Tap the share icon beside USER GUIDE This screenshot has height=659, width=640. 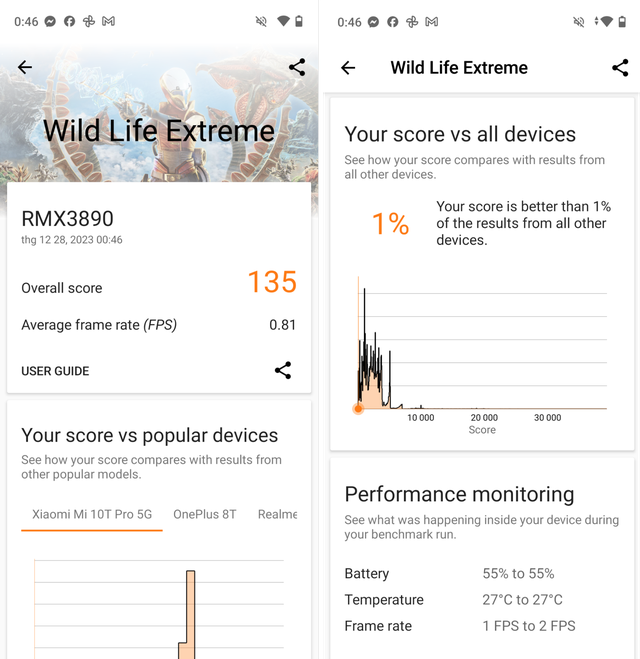pyautogui.click(x=283, y=370)
